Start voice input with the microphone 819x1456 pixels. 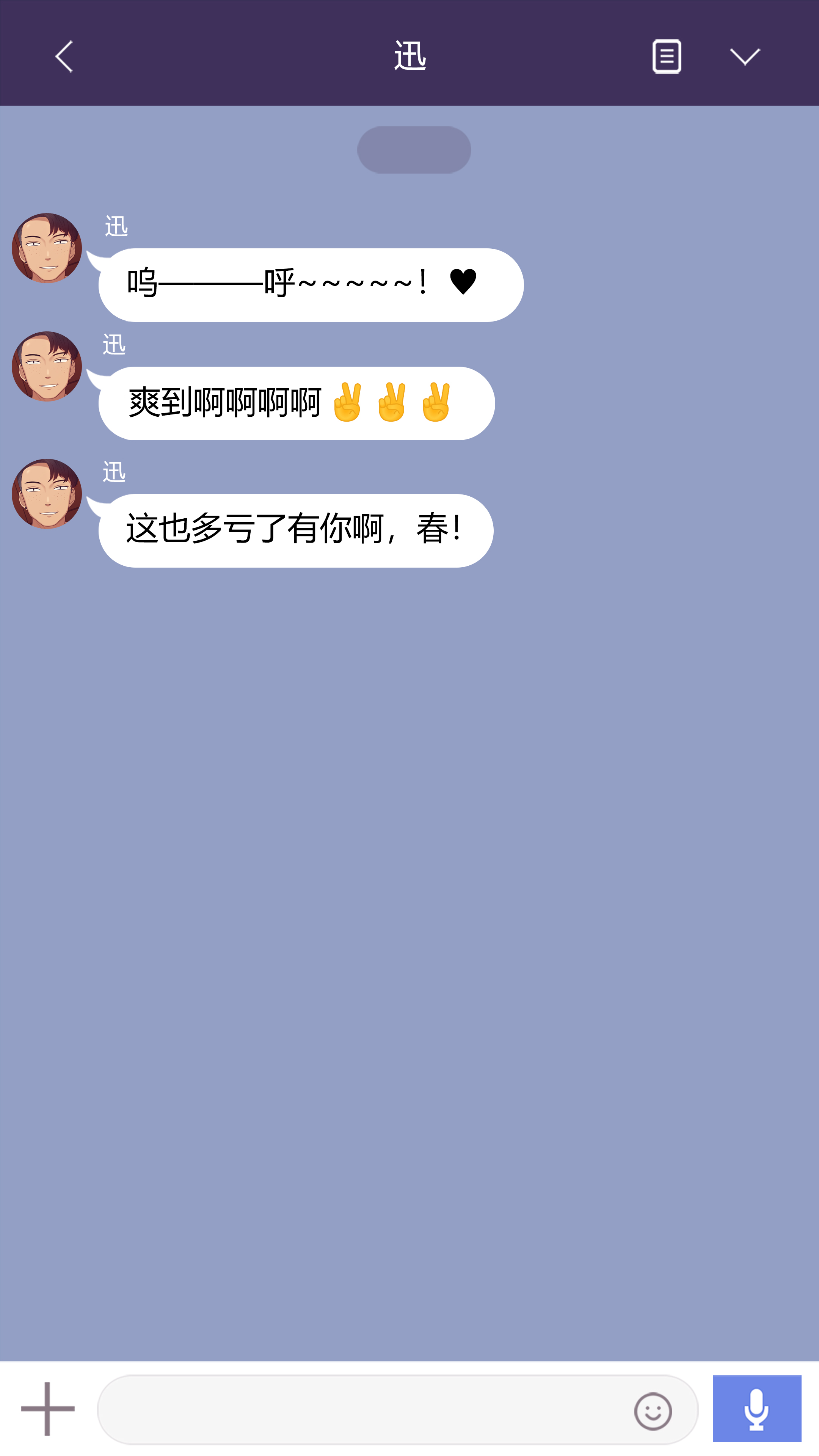[756, 1409]
